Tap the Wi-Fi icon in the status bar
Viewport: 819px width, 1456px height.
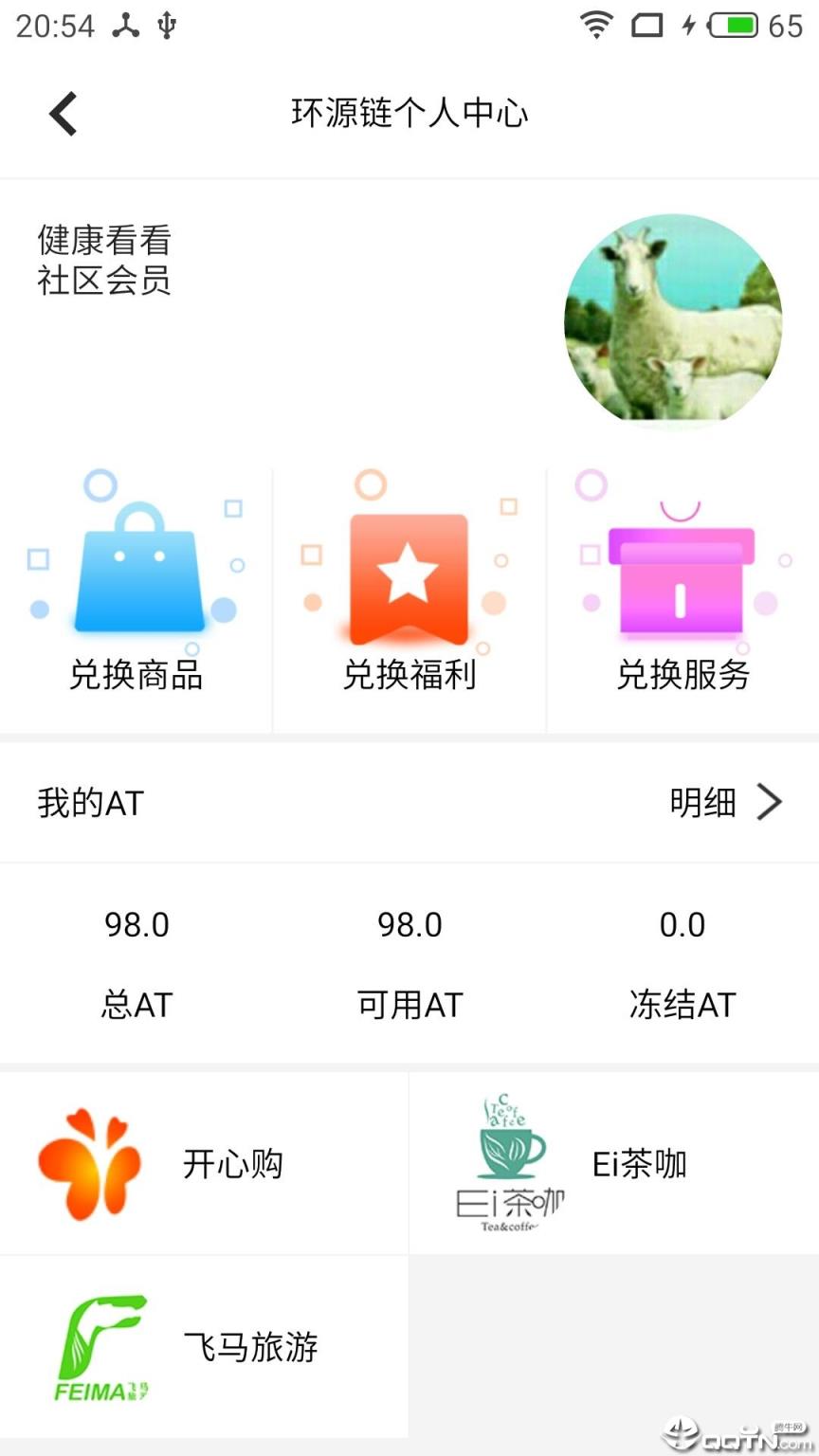tap(597, 25)
